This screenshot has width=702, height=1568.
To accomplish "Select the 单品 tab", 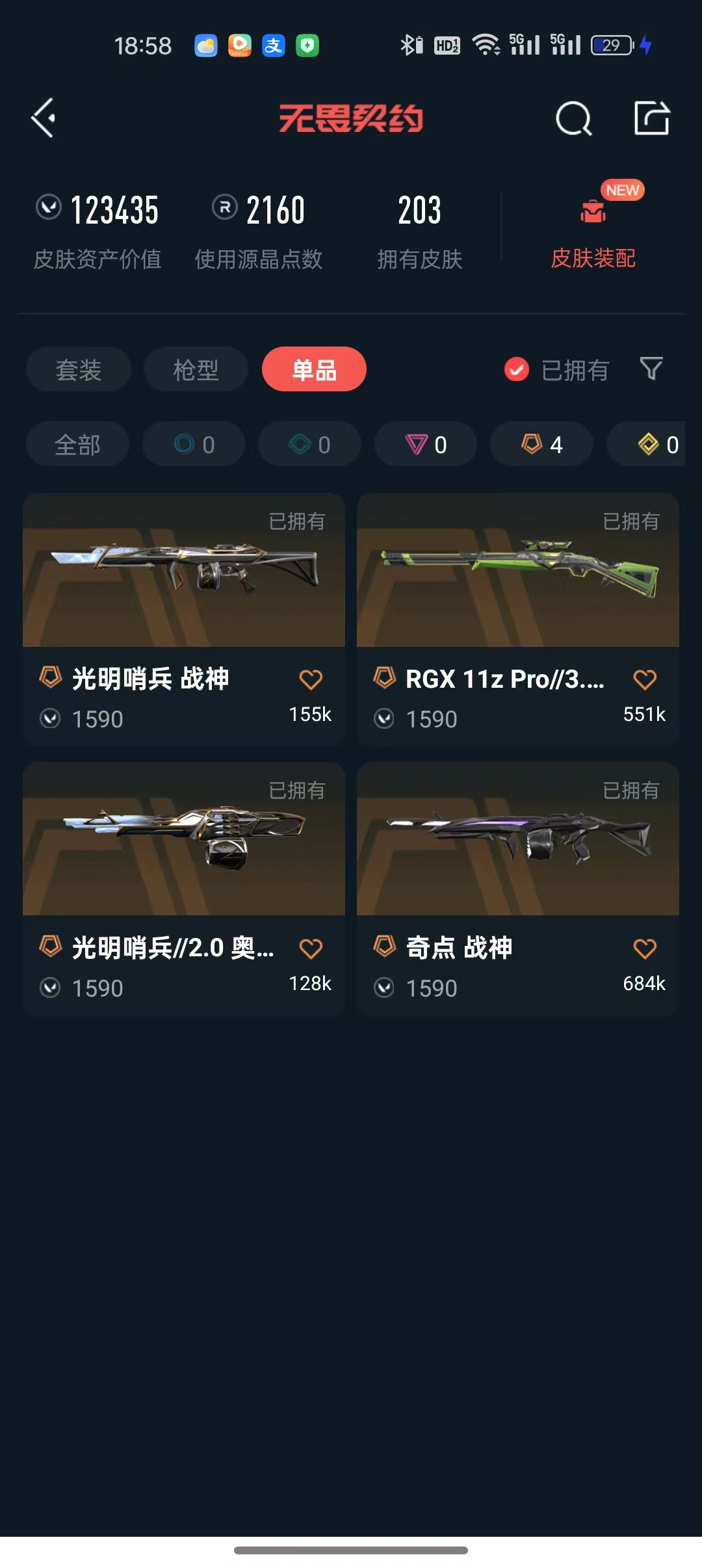I will click(314, 369).
